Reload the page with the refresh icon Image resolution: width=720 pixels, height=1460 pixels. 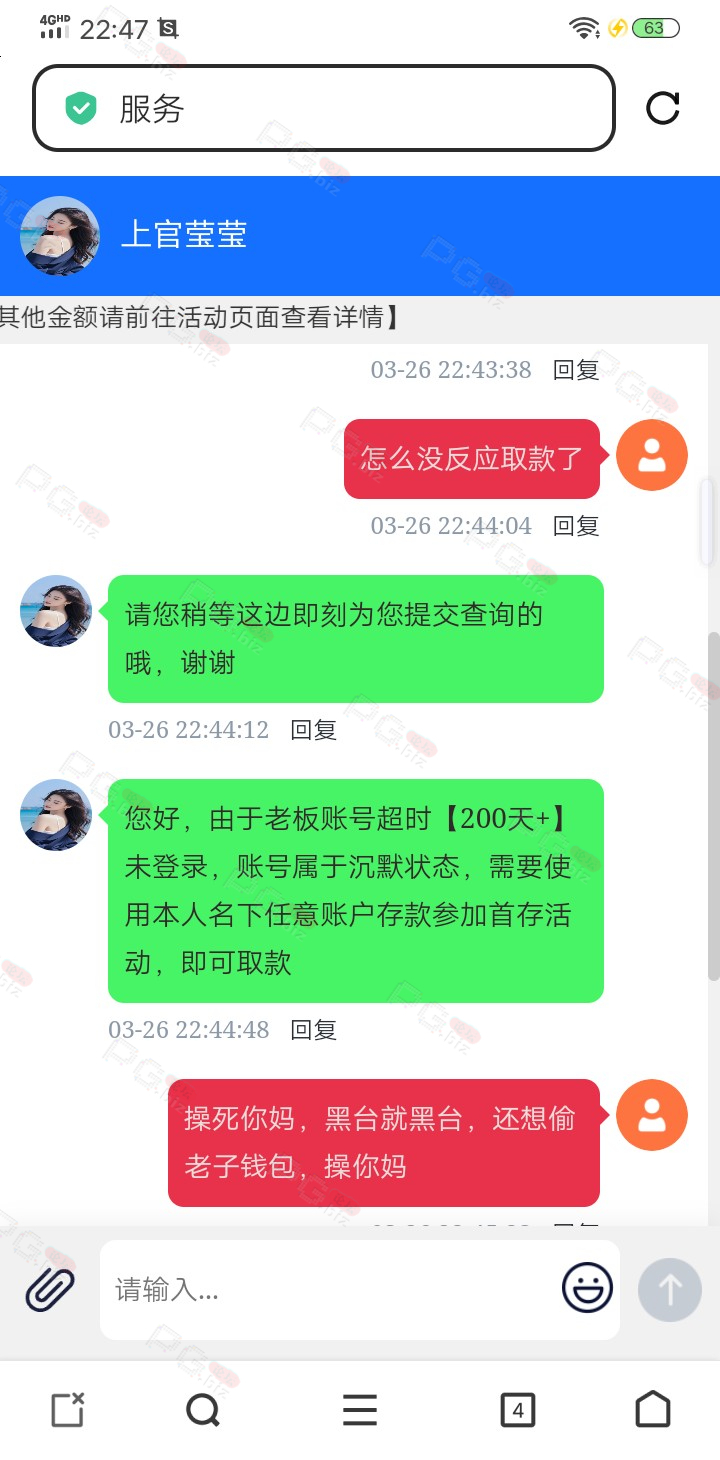coord(663,108)
